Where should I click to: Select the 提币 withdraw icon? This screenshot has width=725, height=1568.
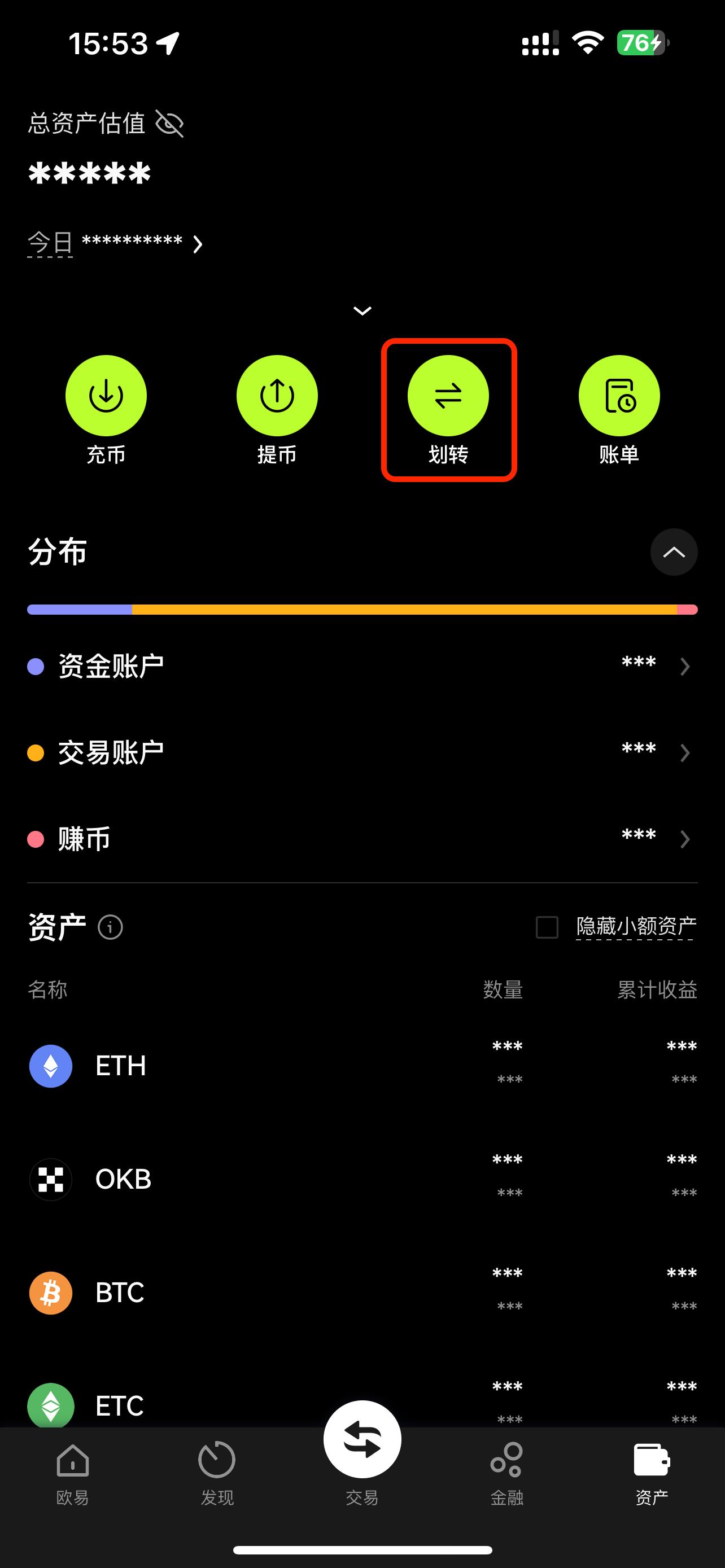[x=277, y=395]
